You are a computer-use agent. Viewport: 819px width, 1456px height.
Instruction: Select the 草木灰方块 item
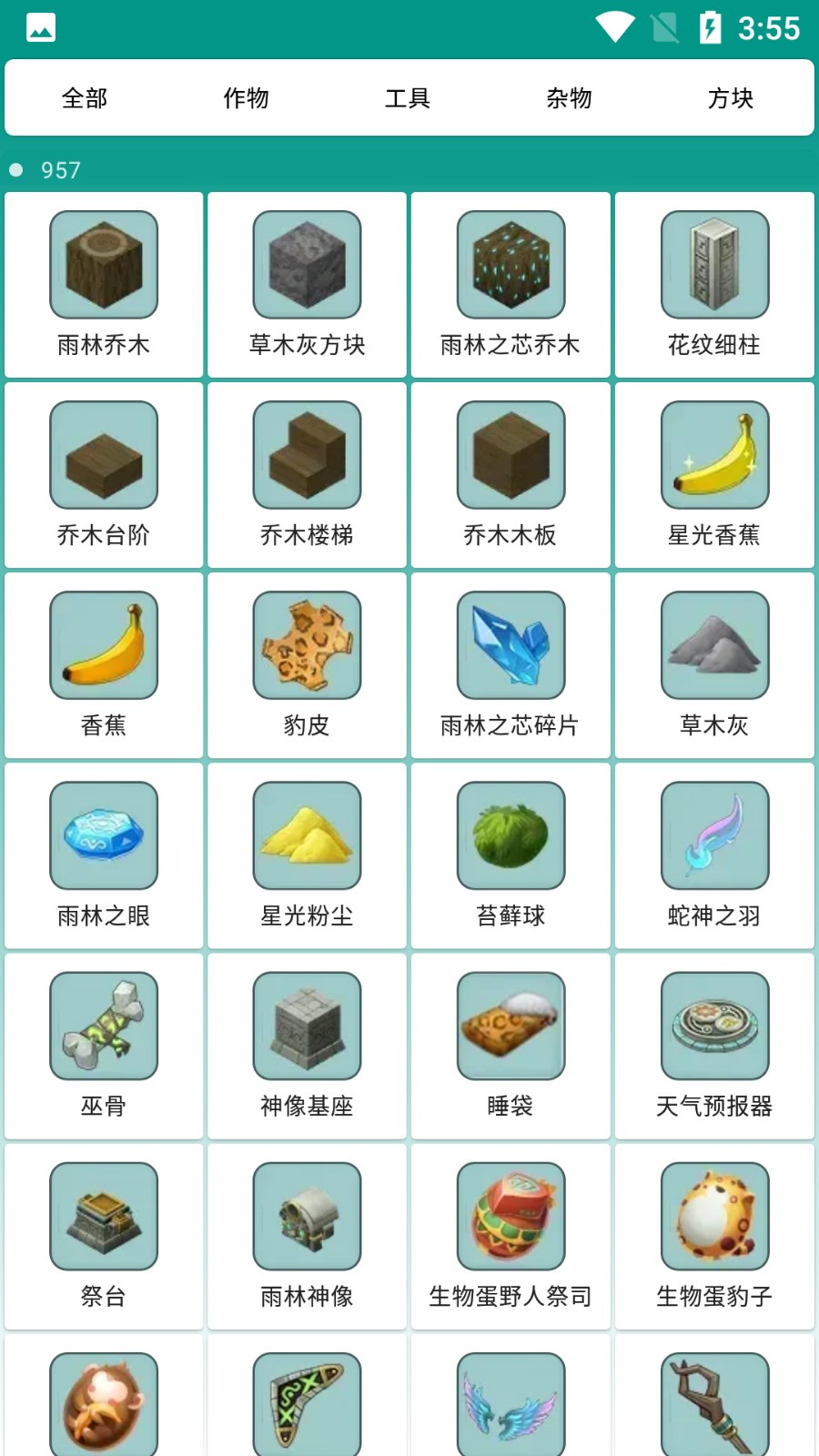[308, 284]
